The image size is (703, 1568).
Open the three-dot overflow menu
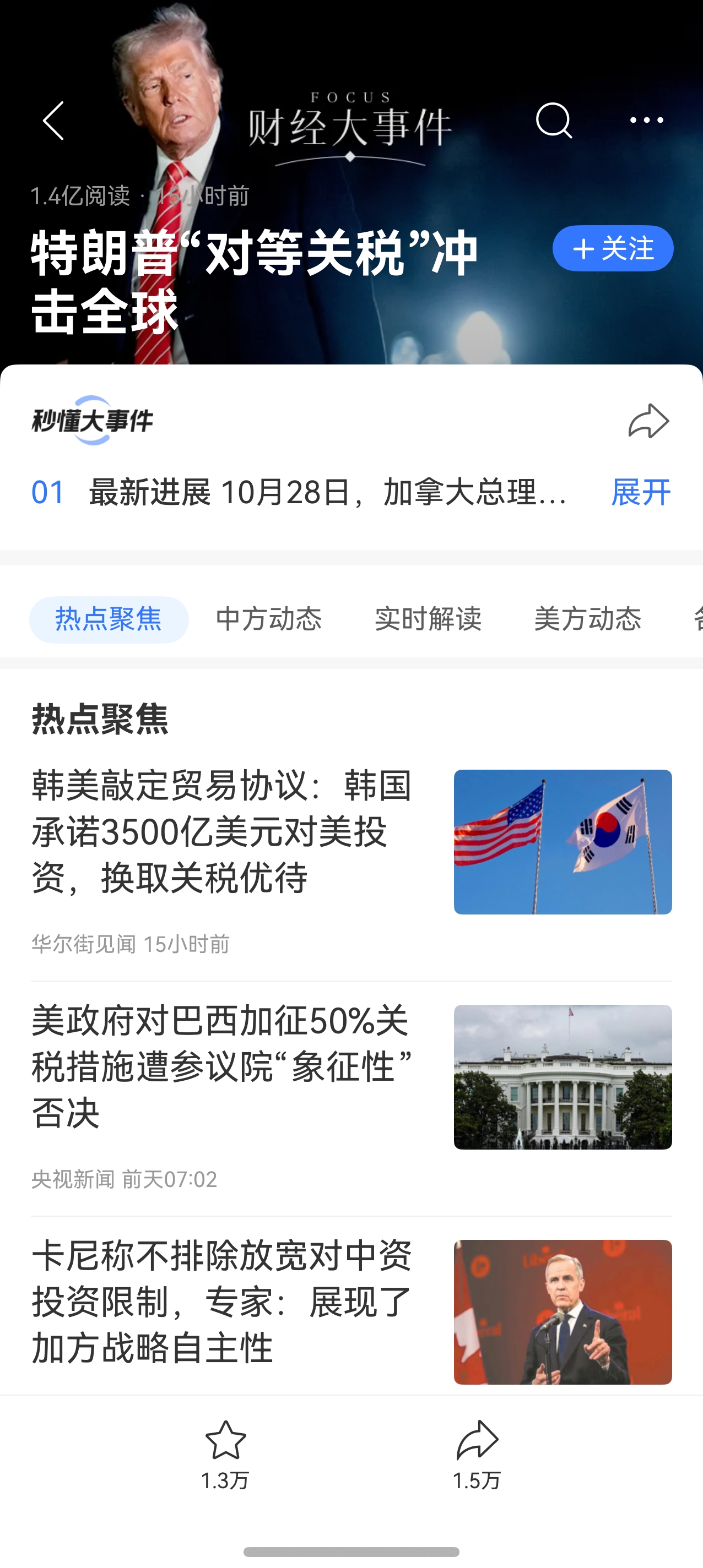[646, 121]
